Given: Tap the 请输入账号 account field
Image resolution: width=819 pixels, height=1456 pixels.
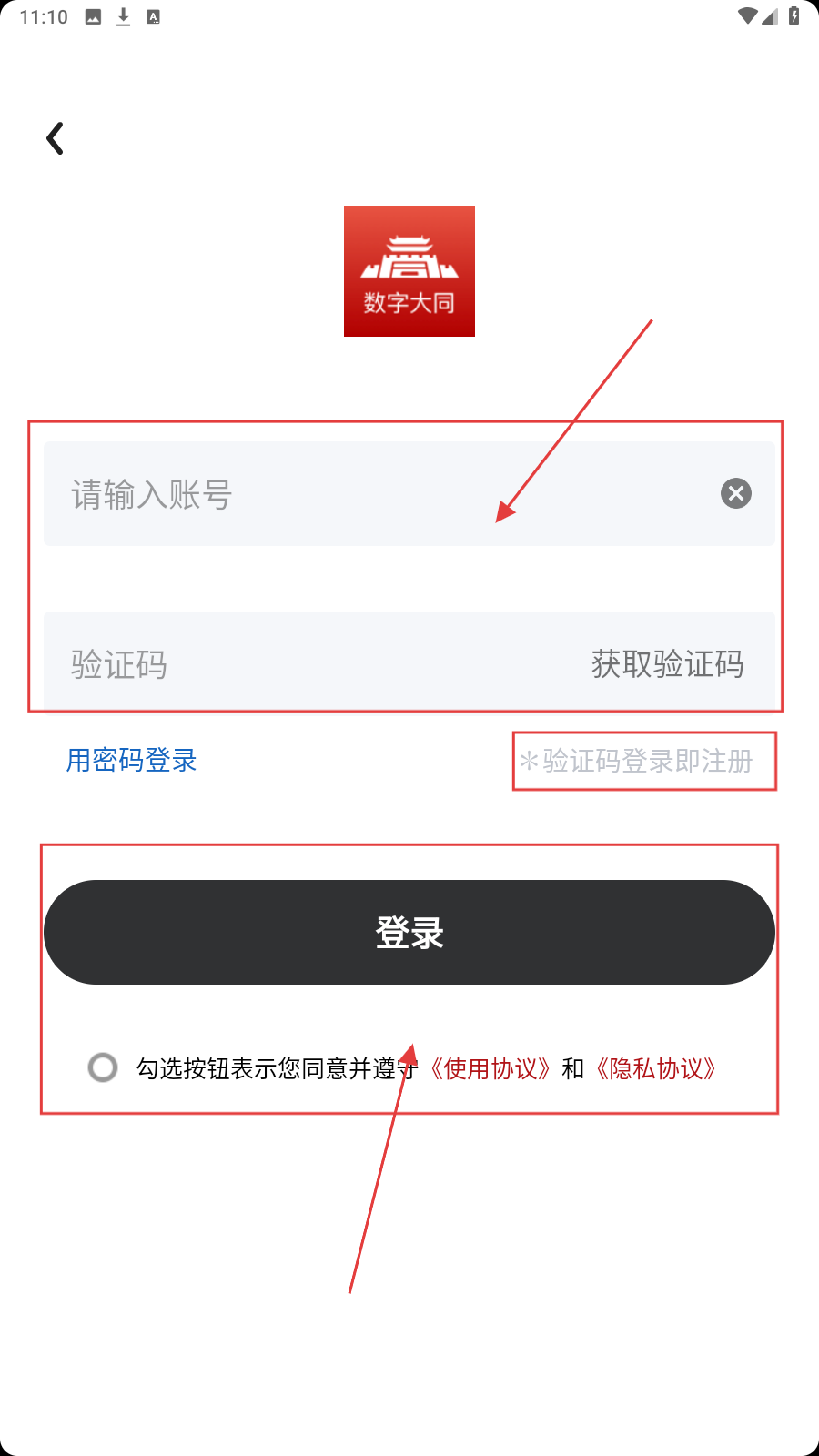Looking at the screenshot, I should click(364, 494).
